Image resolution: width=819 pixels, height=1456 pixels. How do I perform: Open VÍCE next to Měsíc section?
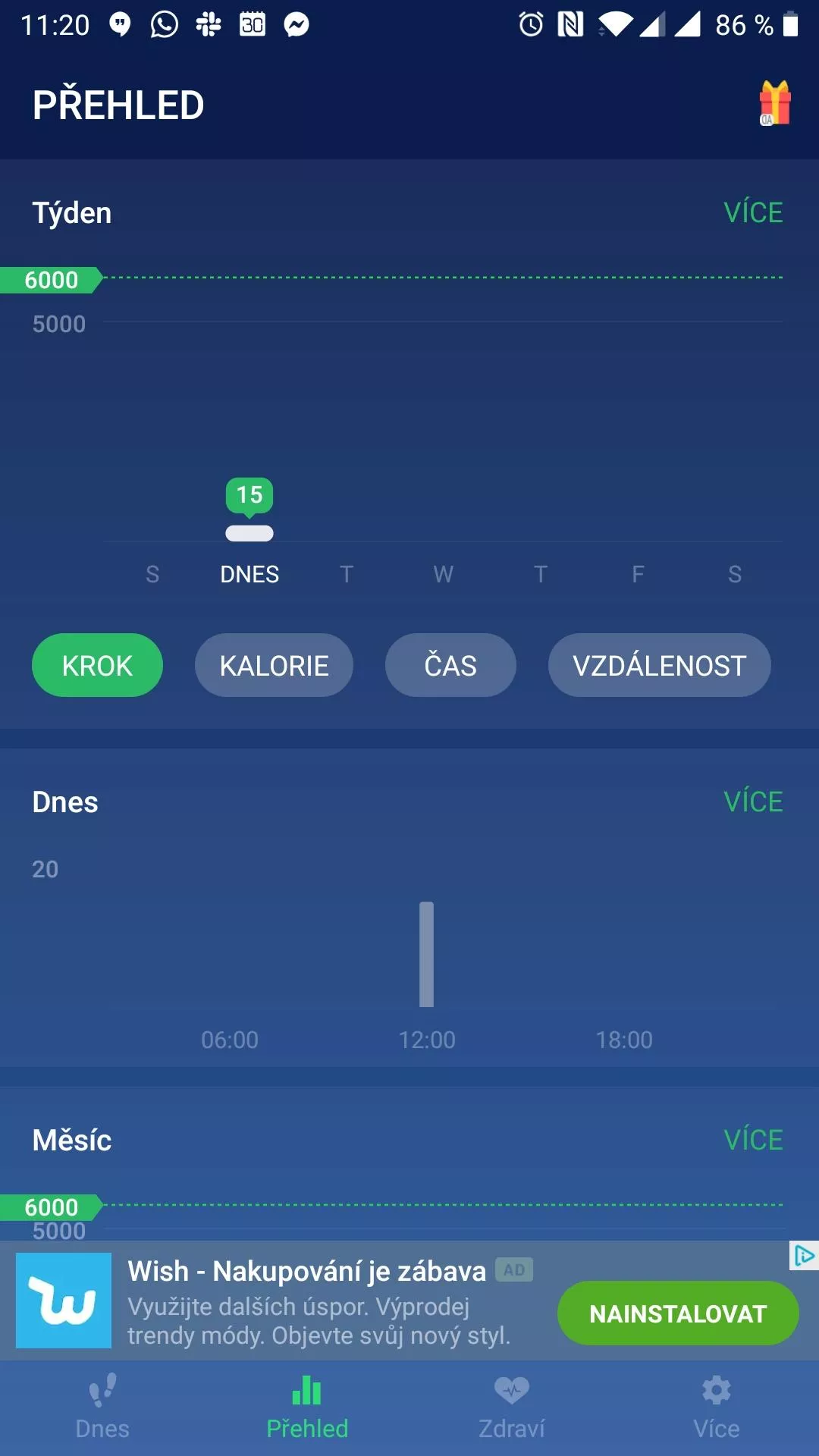pyautogui.click(x=753, y=1140)
